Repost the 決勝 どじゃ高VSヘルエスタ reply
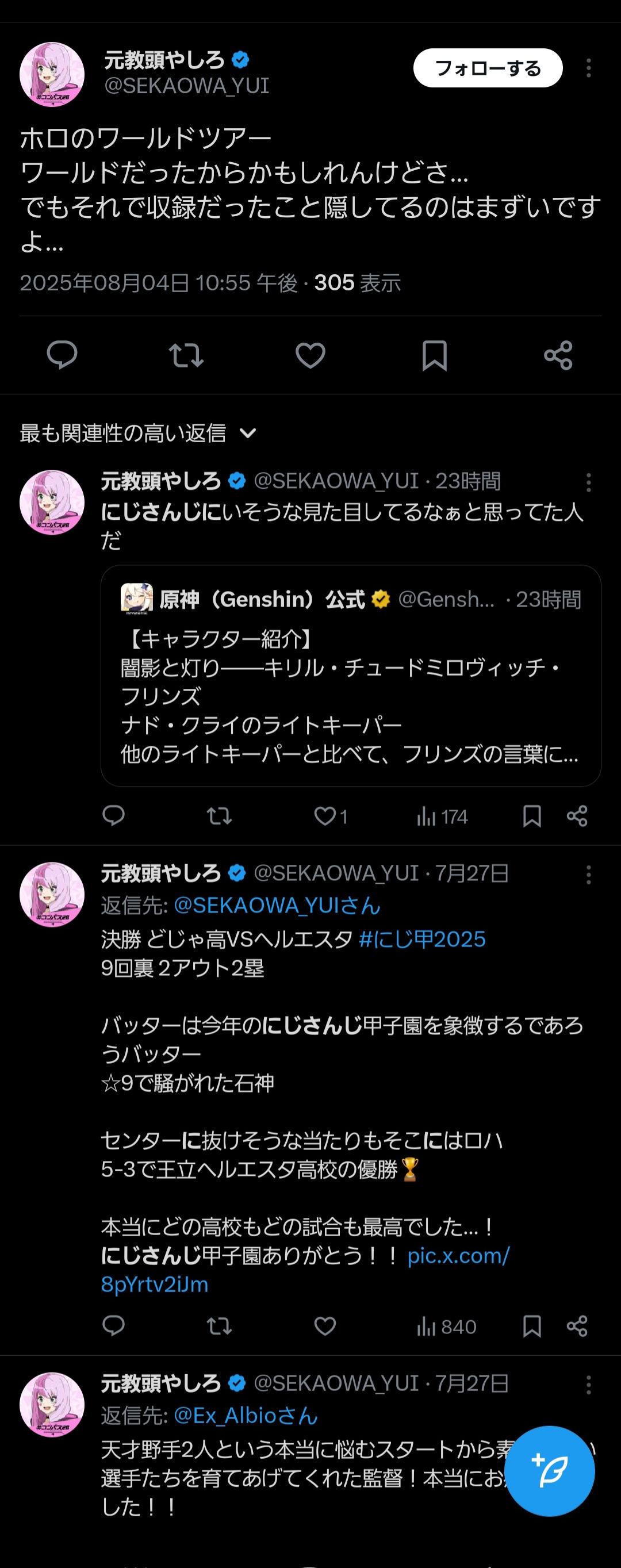Screen dimensions: 621x1568 click(x=219, y=1326)
